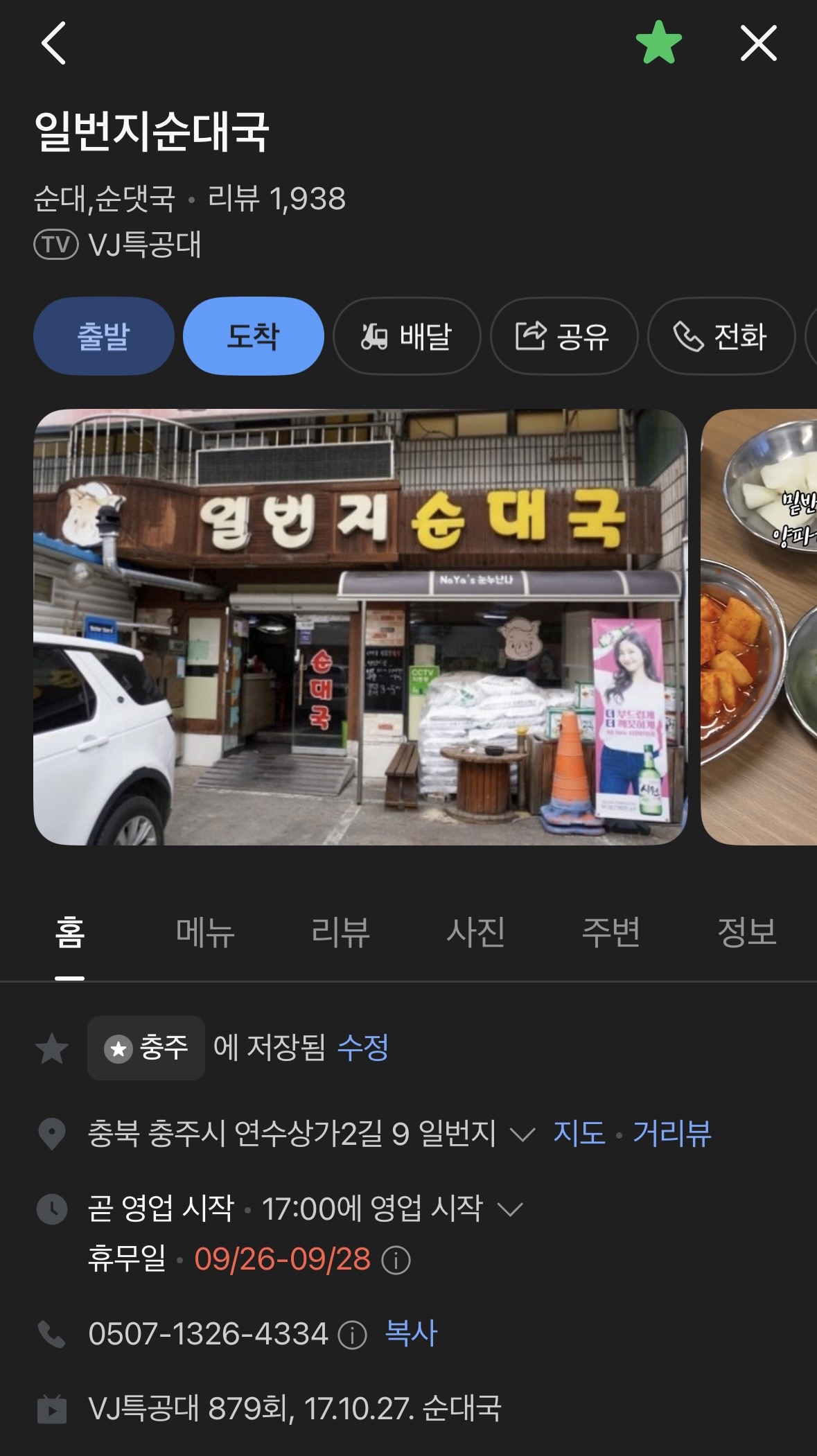Switch to the 주변 tab
This screenshot has width=817, height=1456.
[x=610, y=932]
